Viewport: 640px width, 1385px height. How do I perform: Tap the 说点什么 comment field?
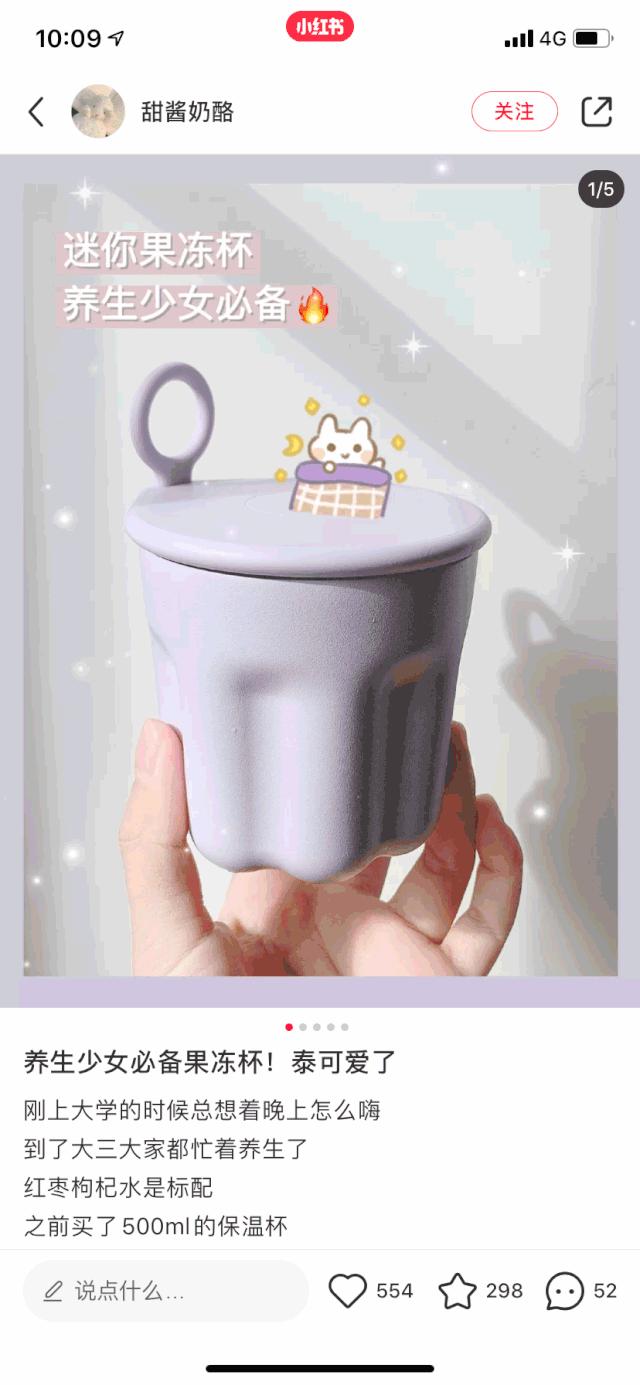[166, 1291]
